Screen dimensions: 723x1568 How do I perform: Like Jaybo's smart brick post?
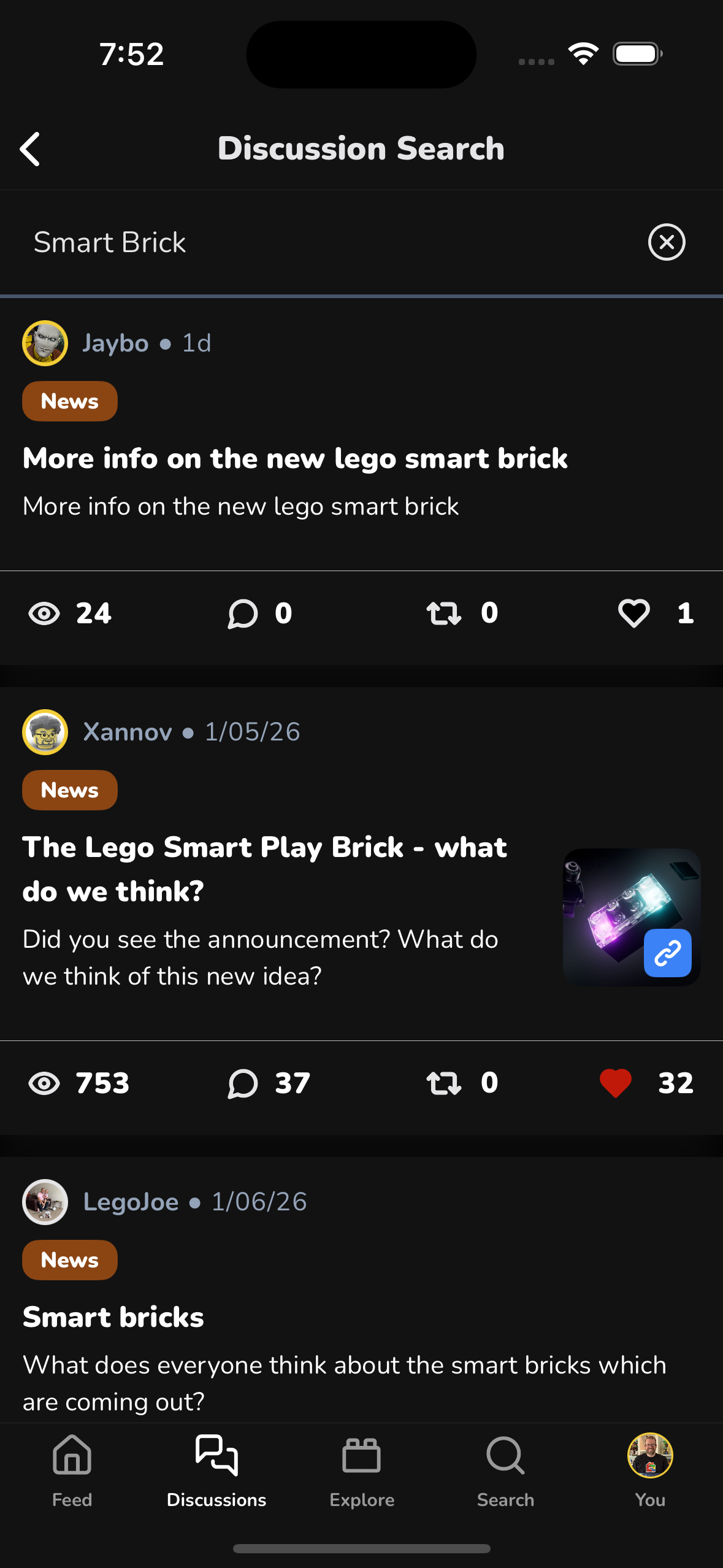633,612
